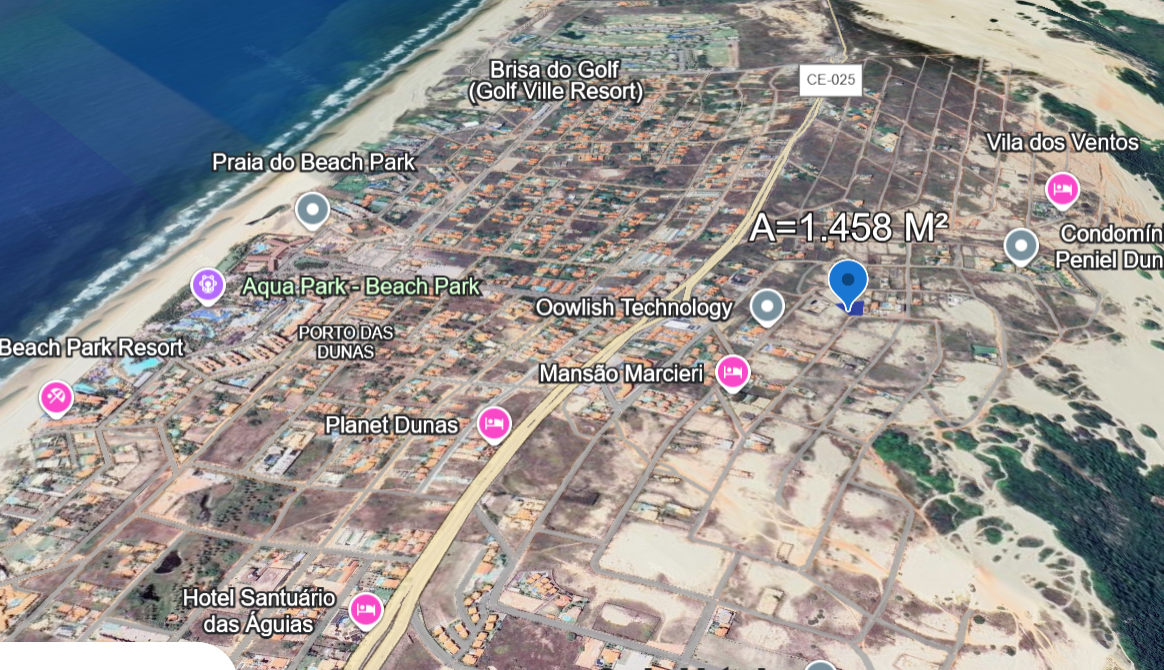Open the Beach Park Resort pin
1164x670 pixels.
56,398
